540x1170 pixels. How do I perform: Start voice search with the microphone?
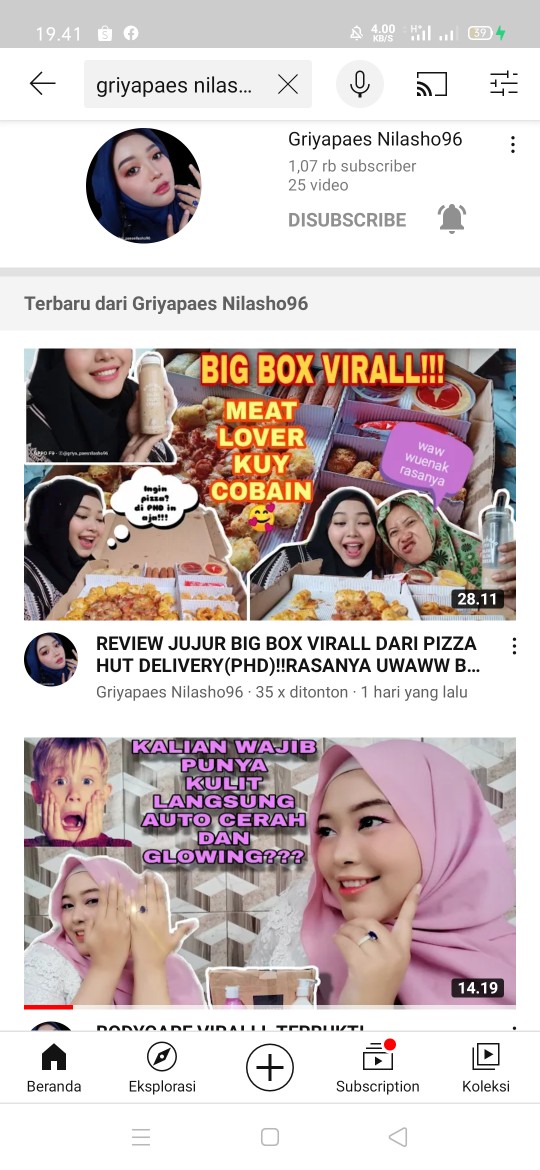click(x=360, y=84)
